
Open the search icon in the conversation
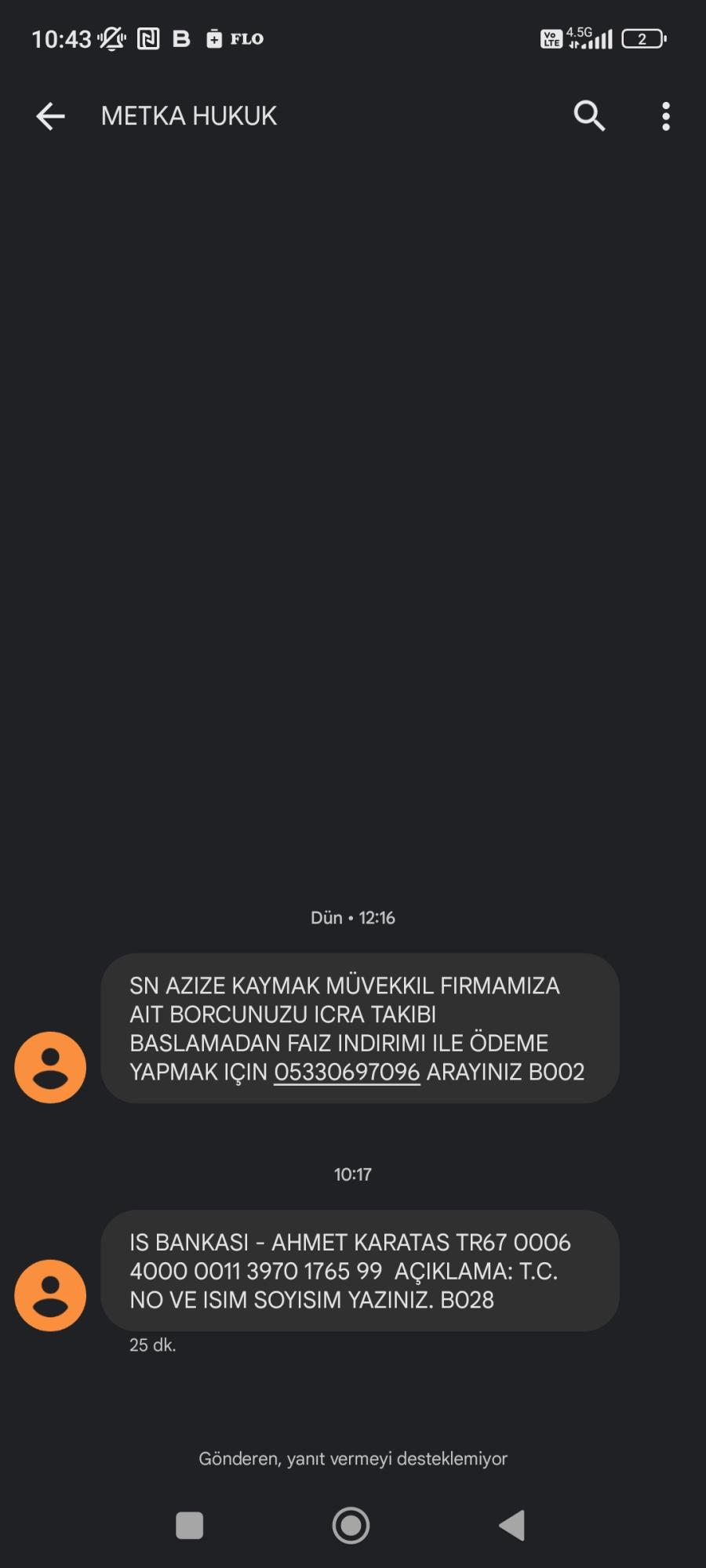coord(589,115)
